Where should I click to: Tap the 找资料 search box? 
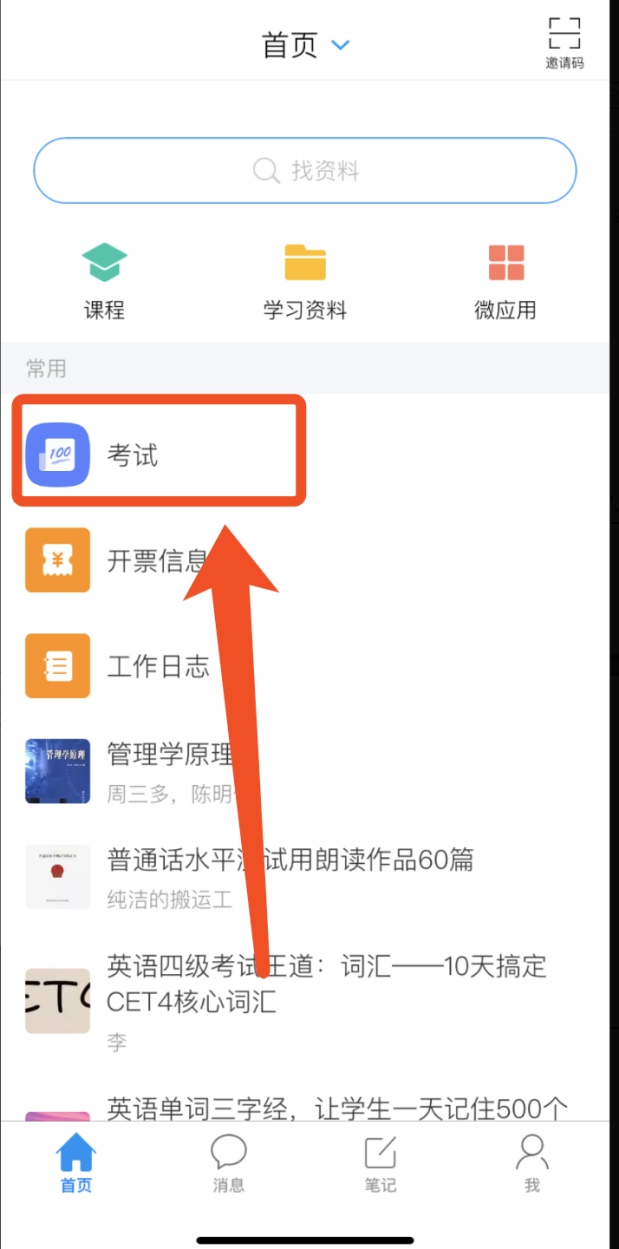[305, 171]
